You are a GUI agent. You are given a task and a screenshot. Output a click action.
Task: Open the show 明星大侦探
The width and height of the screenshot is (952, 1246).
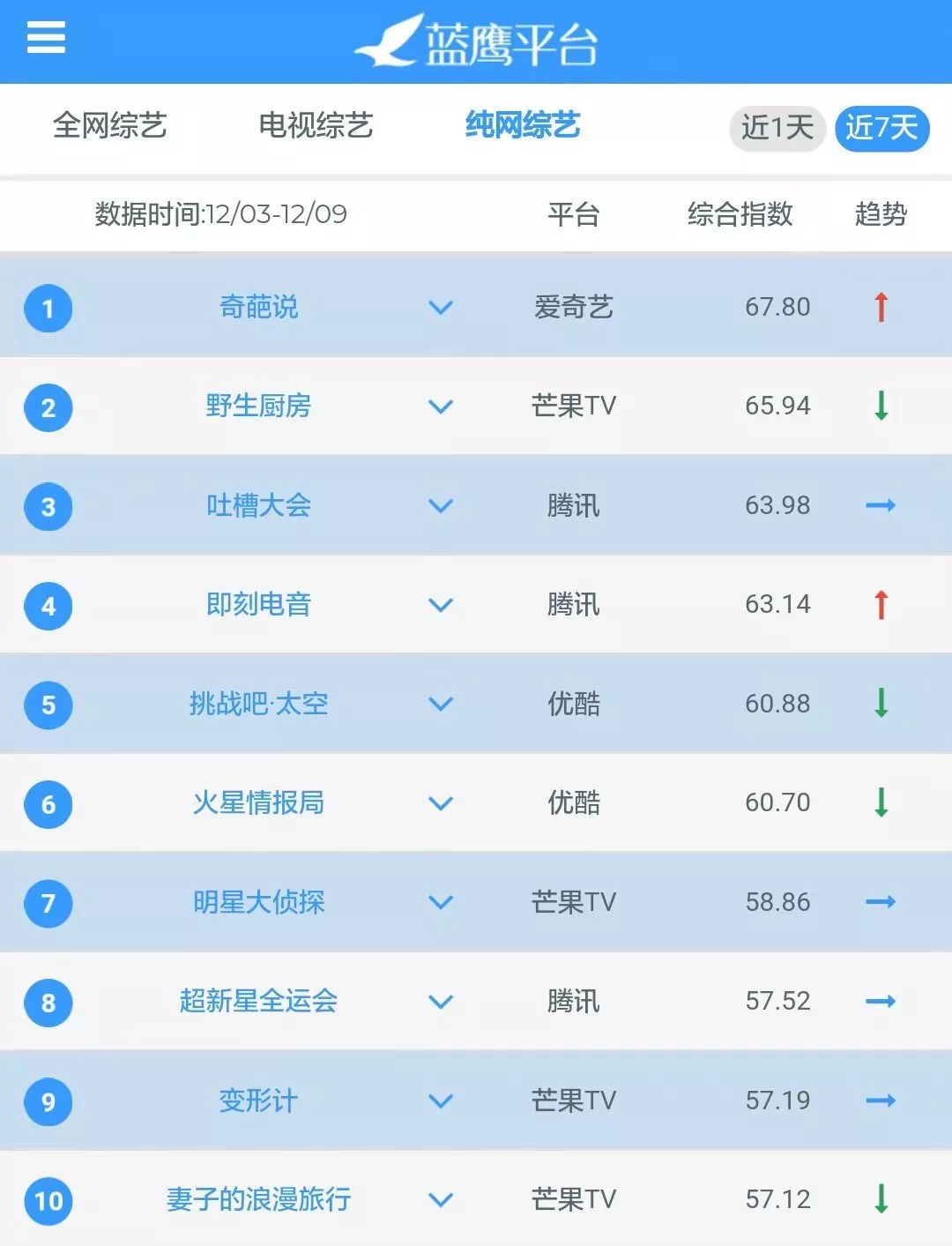(x=257, y=902)
